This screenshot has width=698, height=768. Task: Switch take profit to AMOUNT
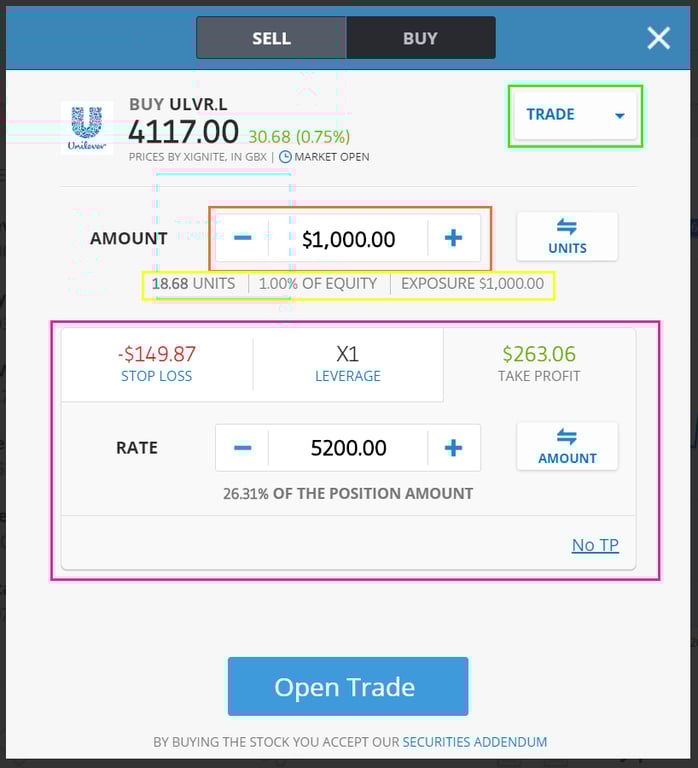567,446
